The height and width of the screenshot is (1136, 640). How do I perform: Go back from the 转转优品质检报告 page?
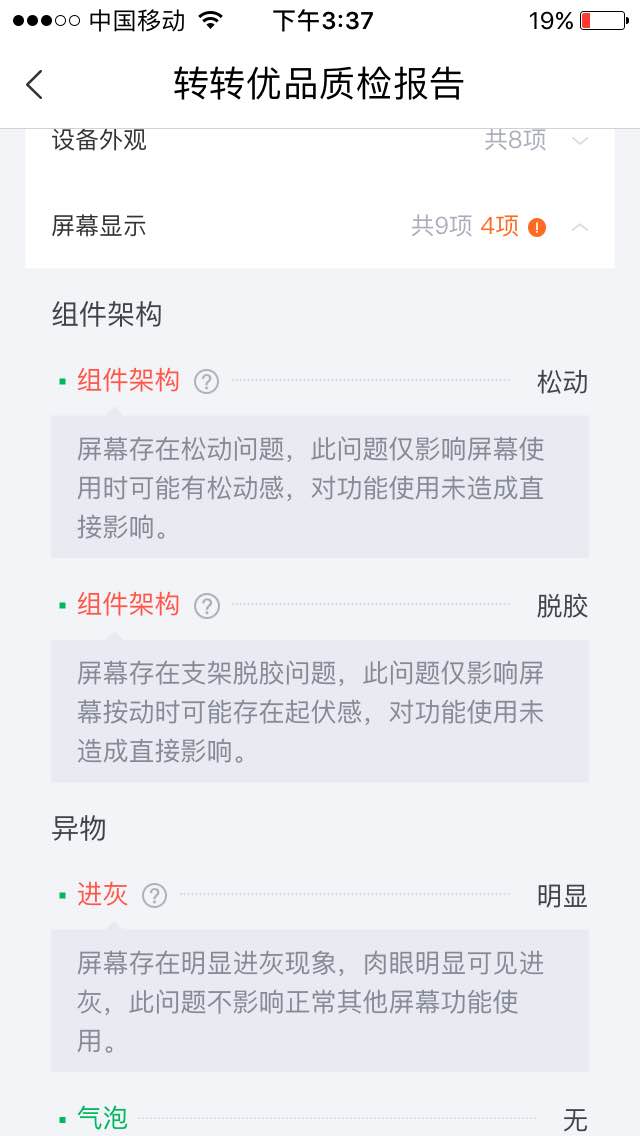click(x=34, y=85)
